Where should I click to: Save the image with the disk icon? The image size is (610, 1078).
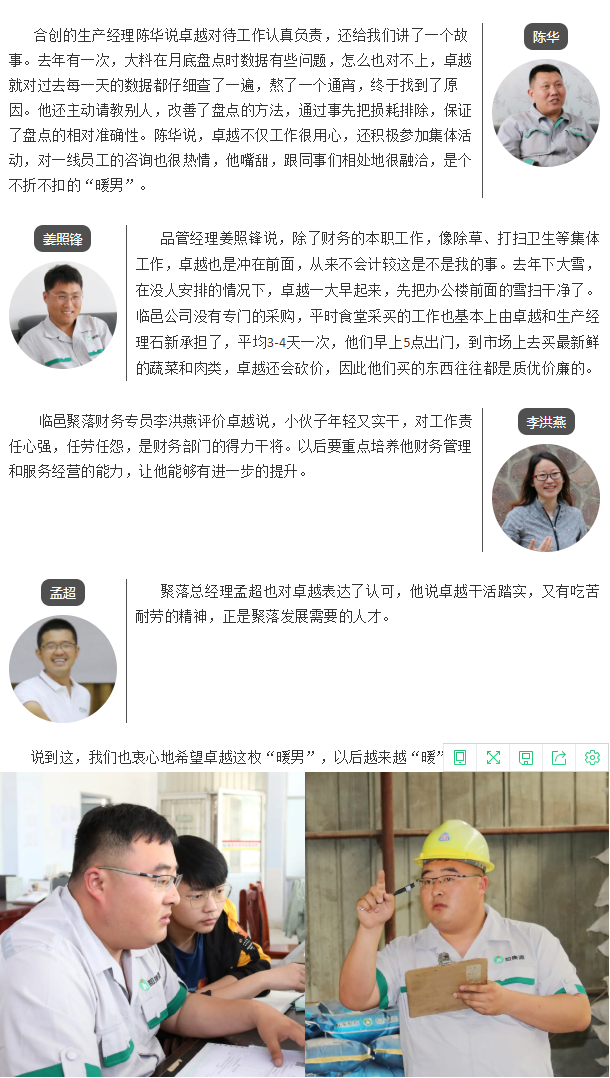pos(526,757)
